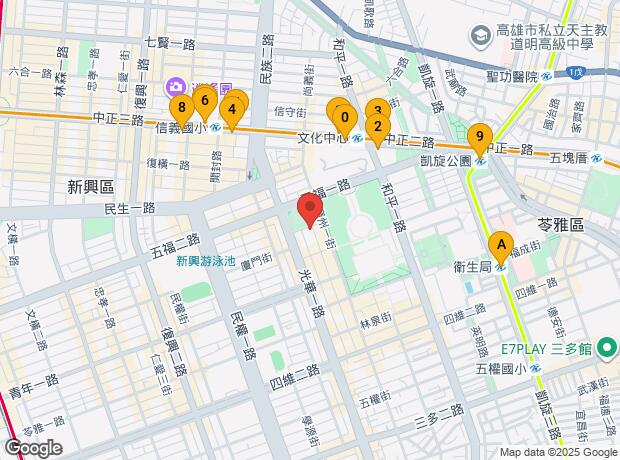Tap the 聖功醫院 transit station icon
The height and width of the screenshot is (460, 620).
point(547,76)
